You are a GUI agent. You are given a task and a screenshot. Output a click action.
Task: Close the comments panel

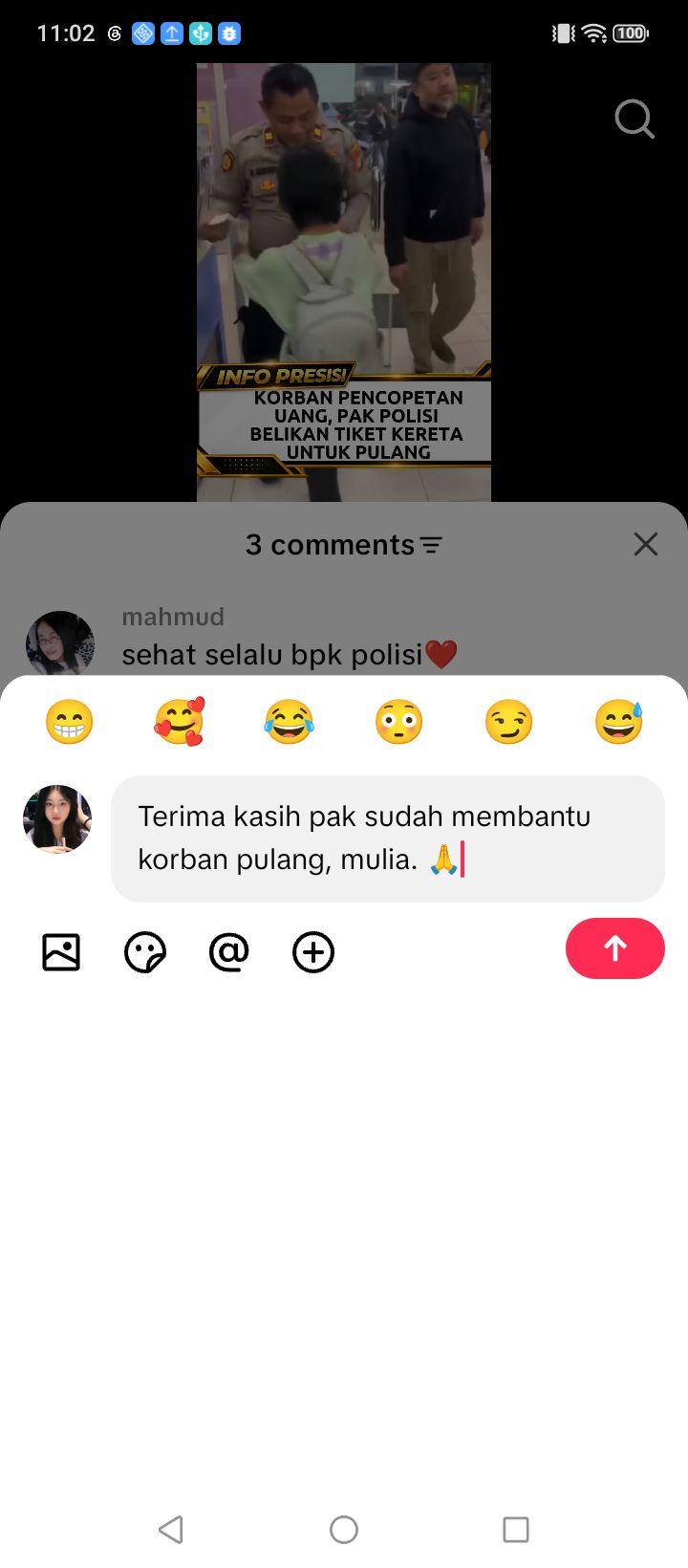coord(646,544)
